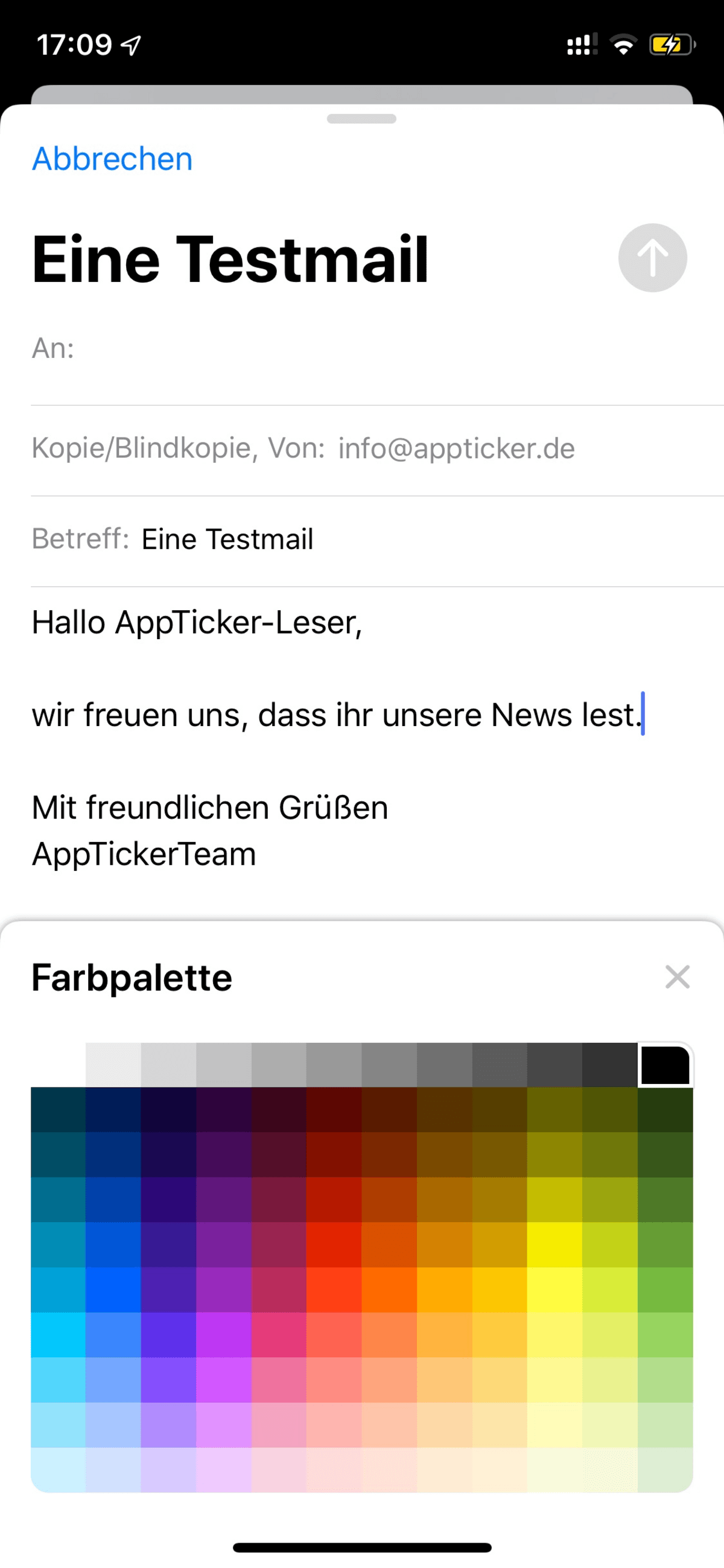Select the black color swatch
724x1568 pixels.
(665, 1065)
